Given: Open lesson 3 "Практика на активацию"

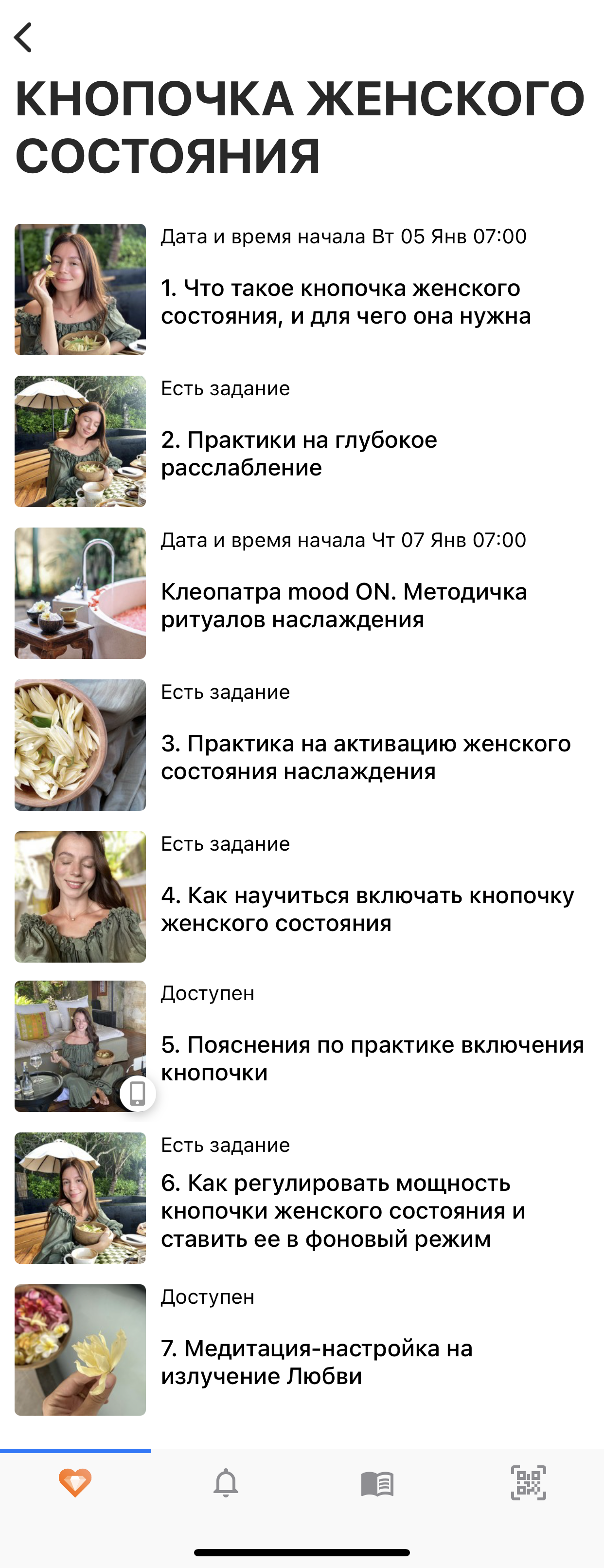Looking at the screenshot, I should (x=365, y=757).
